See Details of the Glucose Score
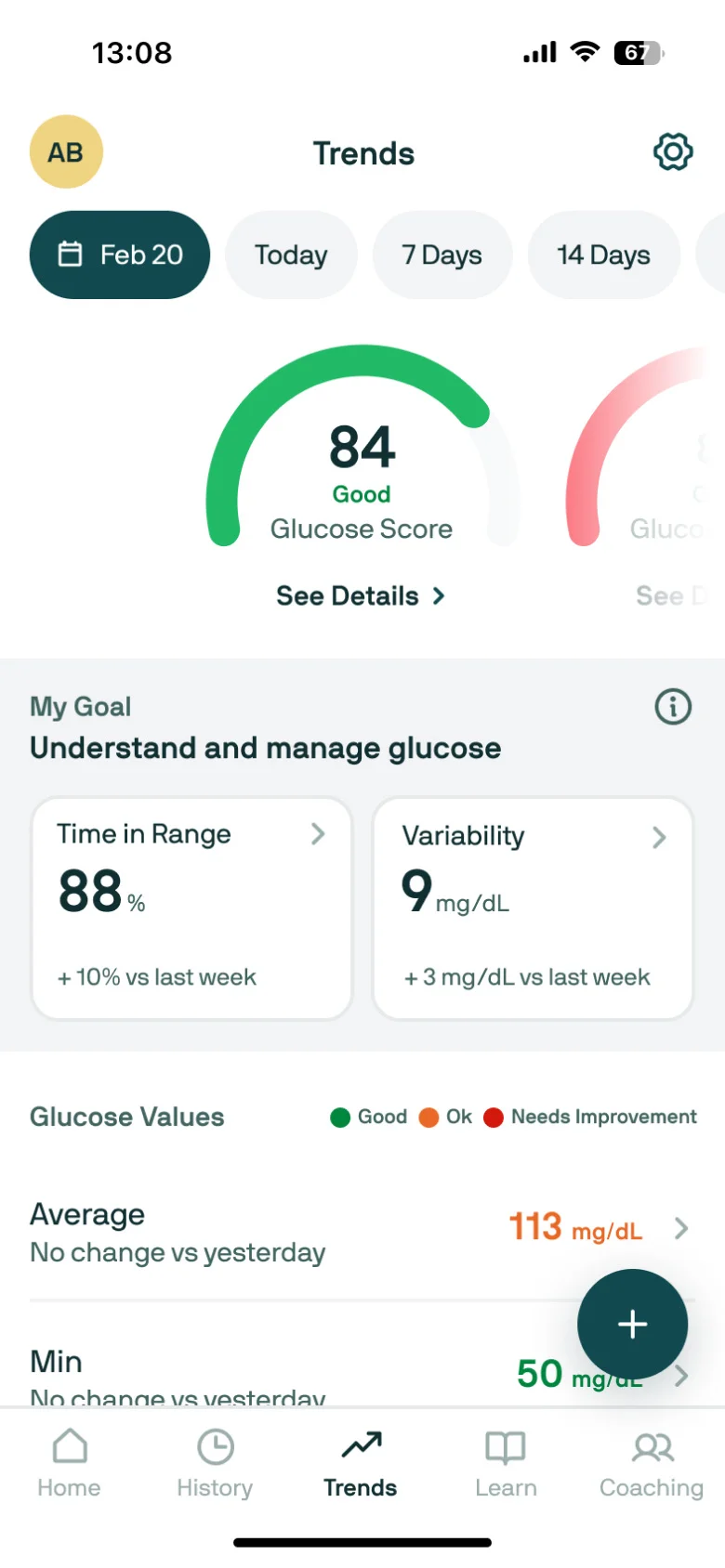Image resolution: width=725 pixels, height=1568 pixels. click(361, 595)
